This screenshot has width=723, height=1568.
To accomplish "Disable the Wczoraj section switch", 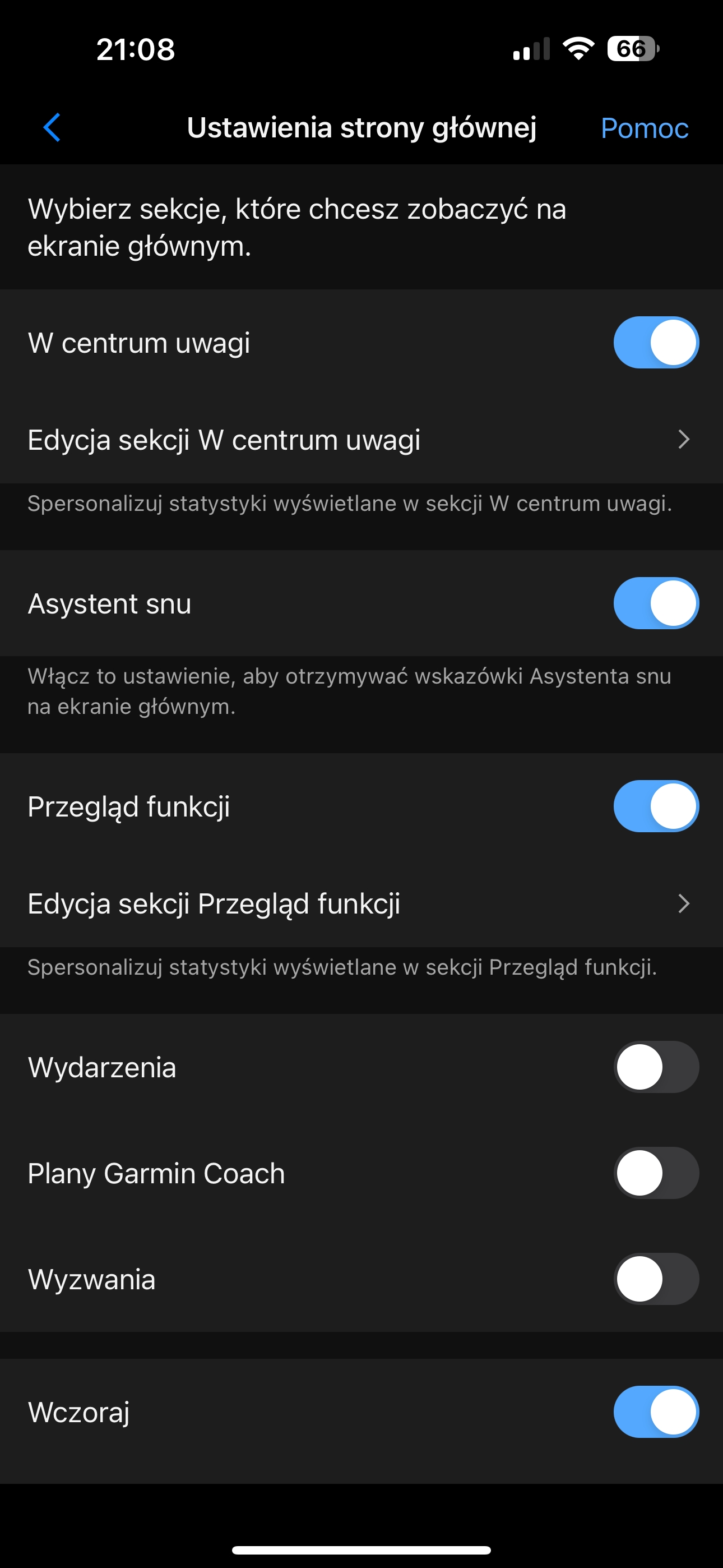I will click(656, 1412).
